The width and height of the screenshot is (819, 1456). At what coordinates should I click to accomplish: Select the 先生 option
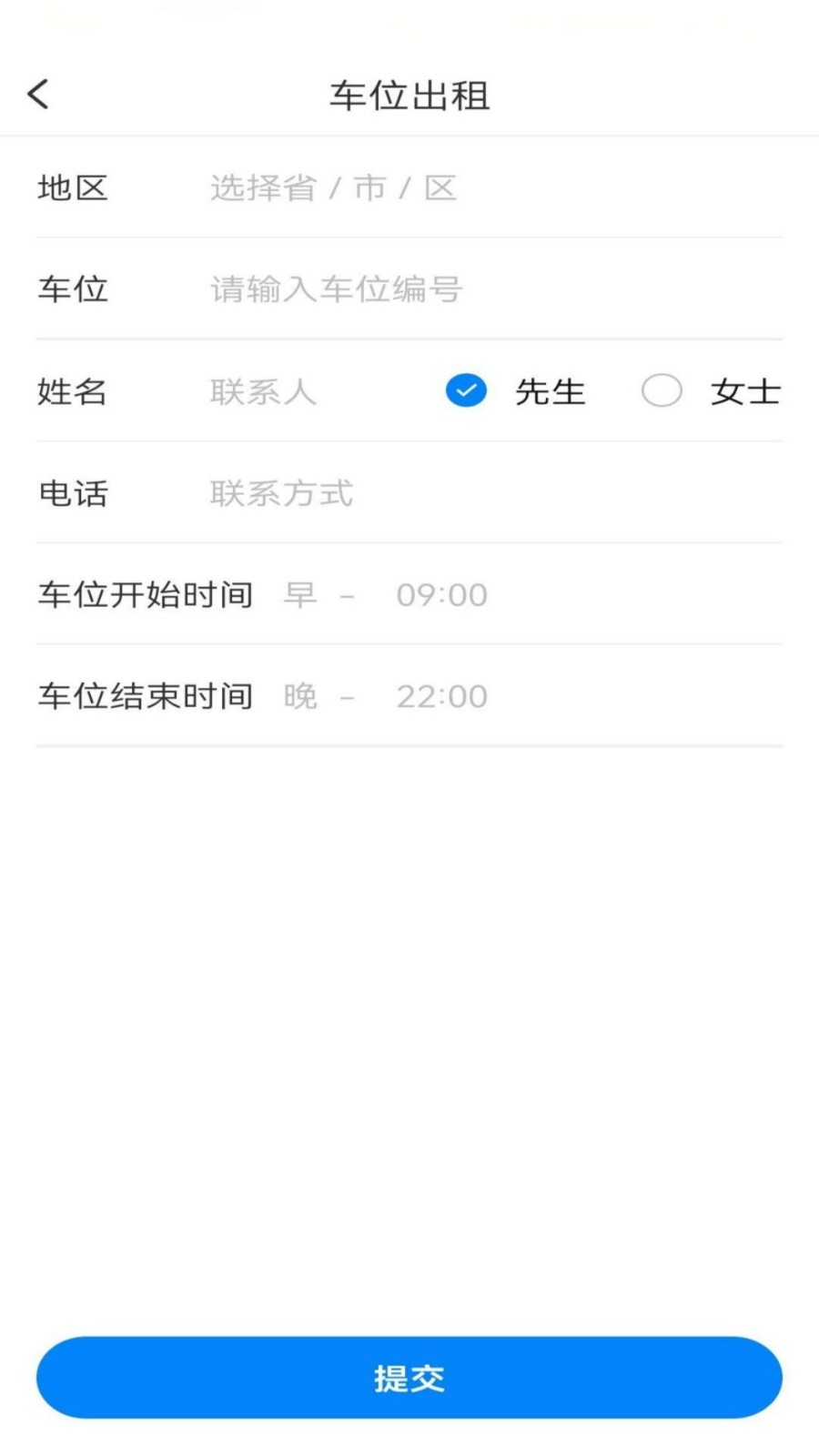pyautogui.click(x=467, y=391)
